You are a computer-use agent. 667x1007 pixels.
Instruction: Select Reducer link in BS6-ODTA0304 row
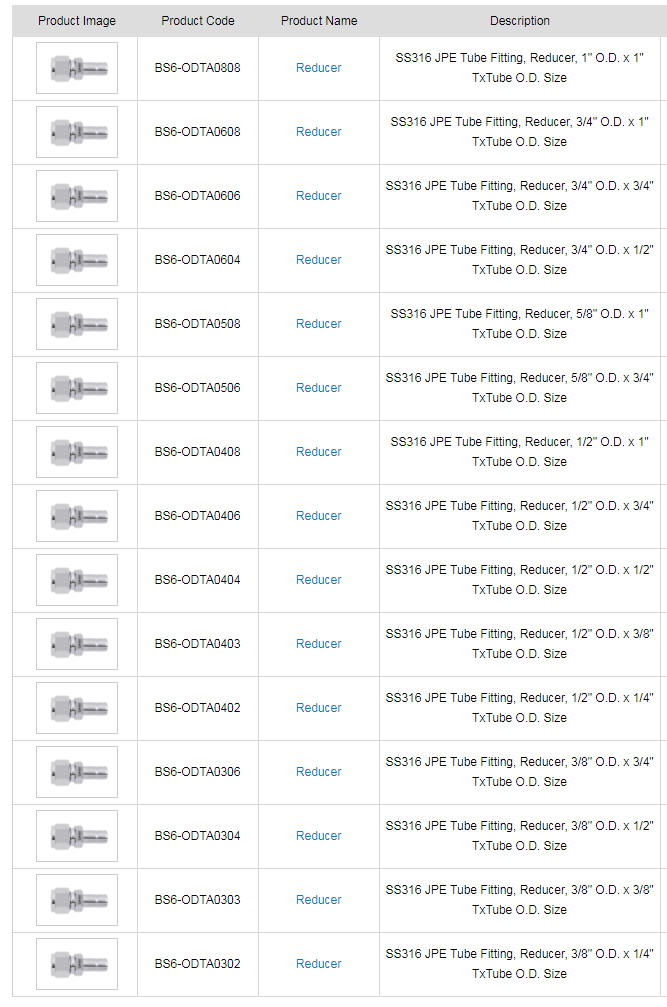click(318, 836)
